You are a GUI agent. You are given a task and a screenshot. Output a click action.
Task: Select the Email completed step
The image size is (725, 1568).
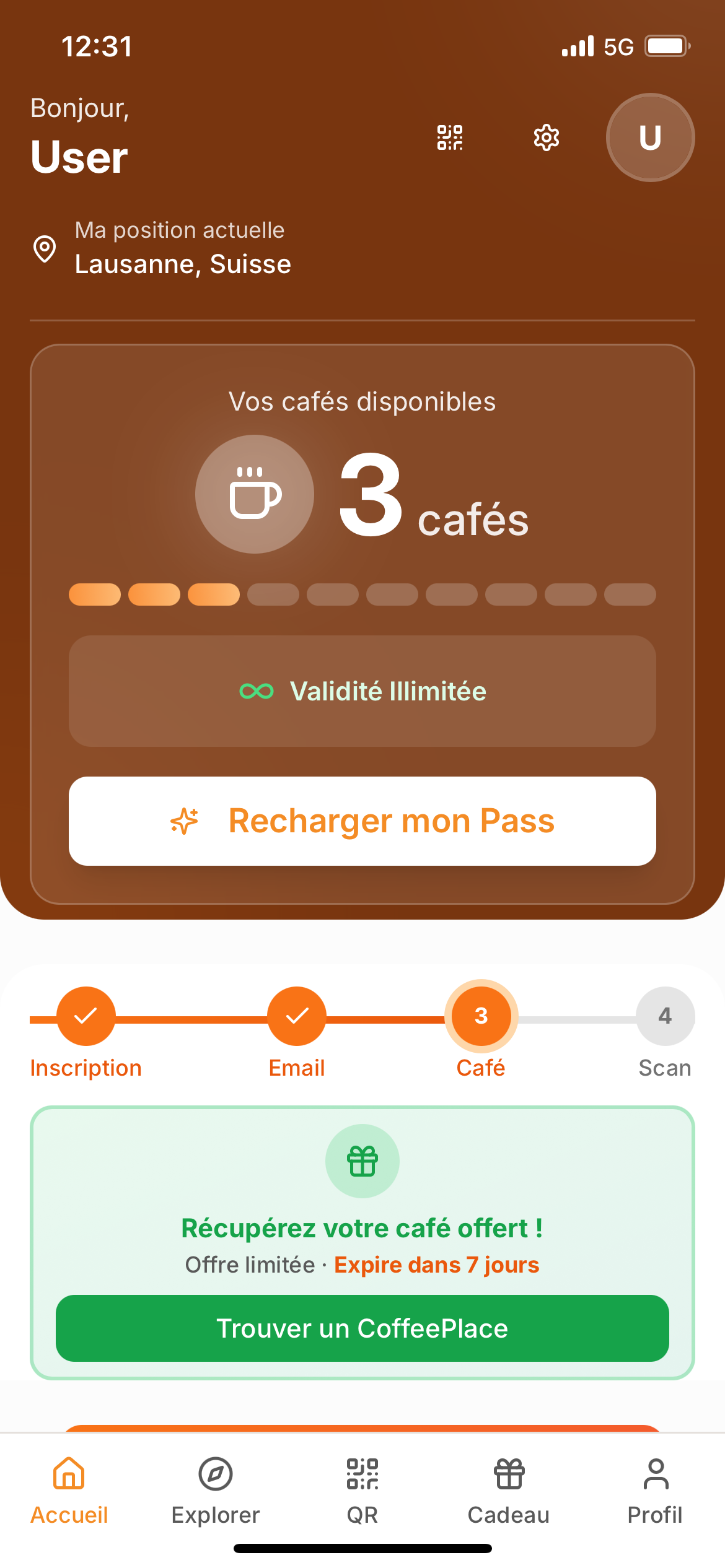point(296,1016)
